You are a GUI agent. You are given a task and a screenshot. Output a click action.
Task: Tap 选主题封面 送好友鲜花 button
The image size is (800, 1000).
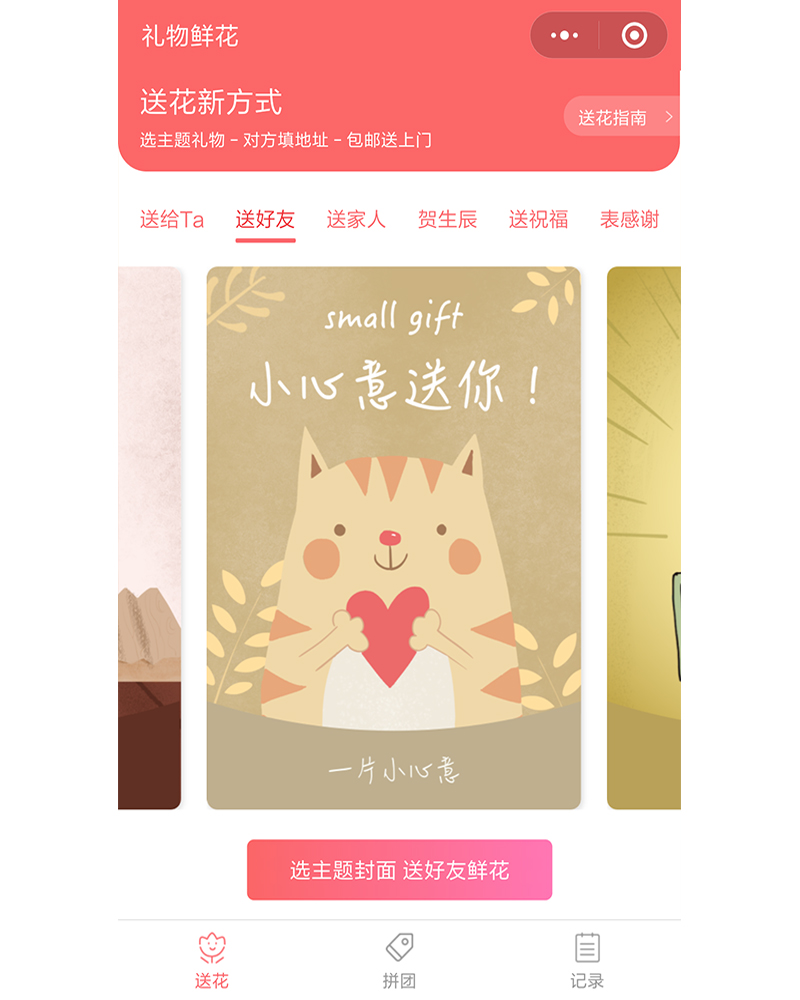click(399, 870)
